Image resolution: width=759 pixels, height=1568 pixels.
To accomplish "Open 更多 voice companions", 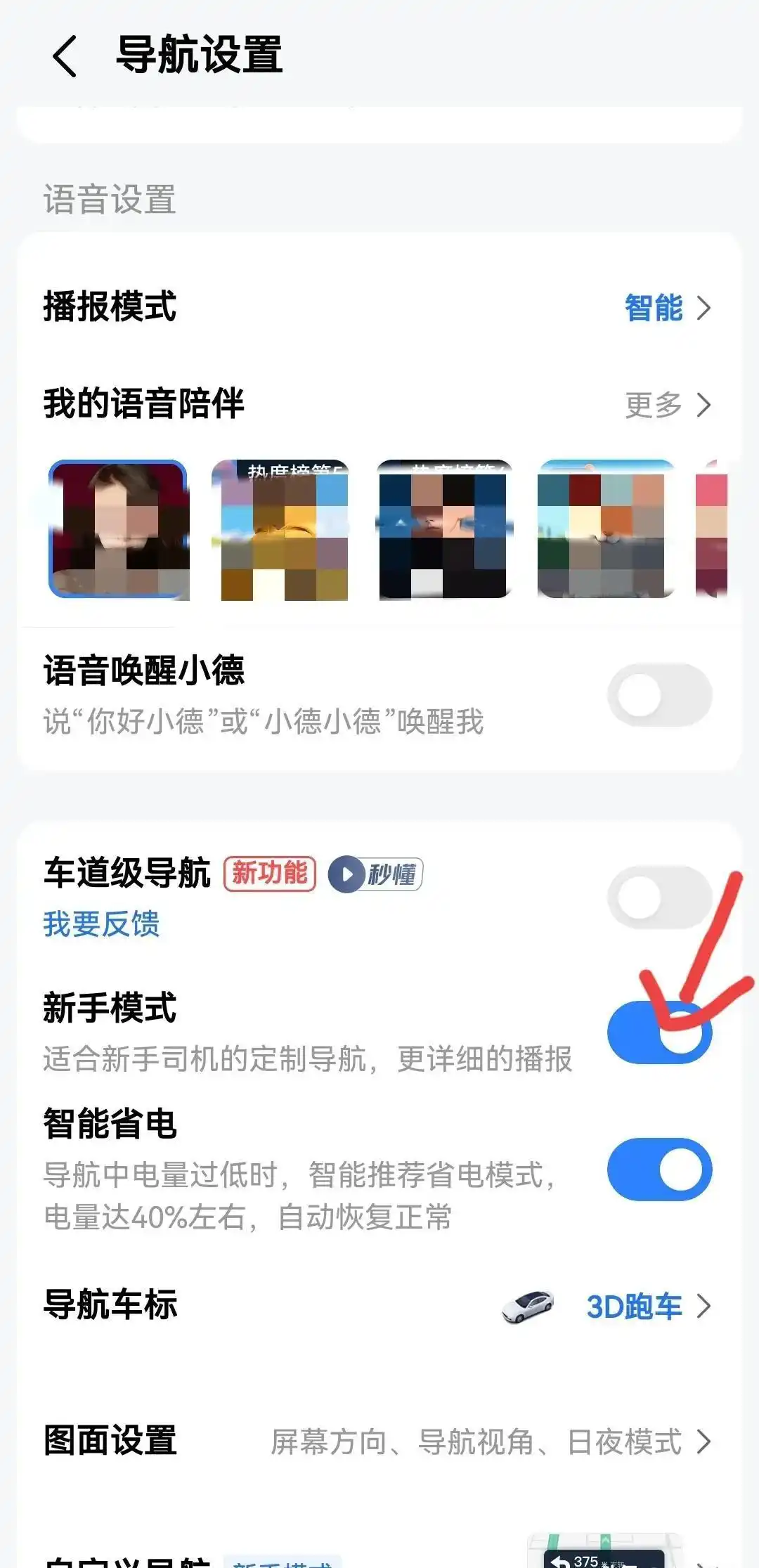I will [668, 405].
